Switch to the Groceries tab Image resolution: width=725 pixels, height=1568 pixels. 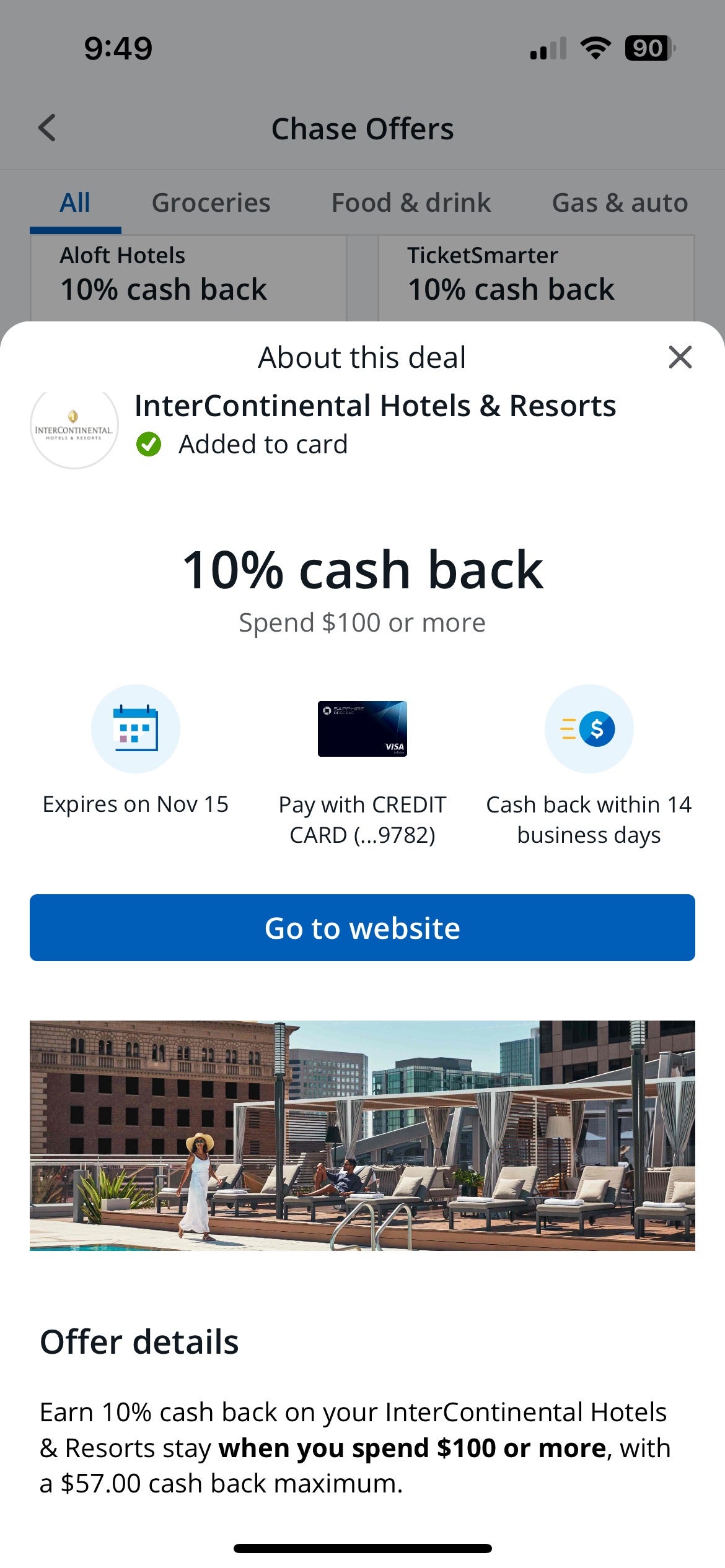coord(211,203)
